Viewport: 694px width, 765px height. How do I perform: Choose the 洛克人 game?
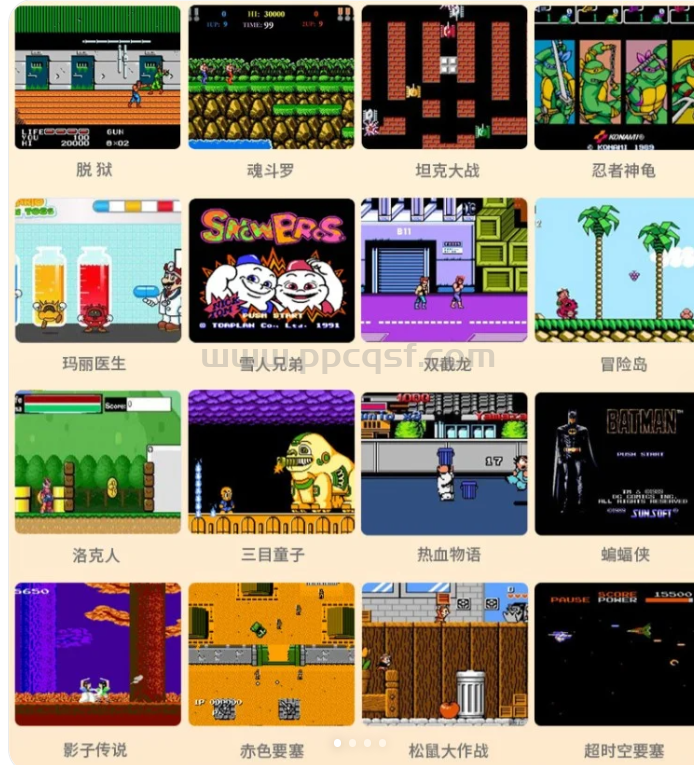click(98, 462)
